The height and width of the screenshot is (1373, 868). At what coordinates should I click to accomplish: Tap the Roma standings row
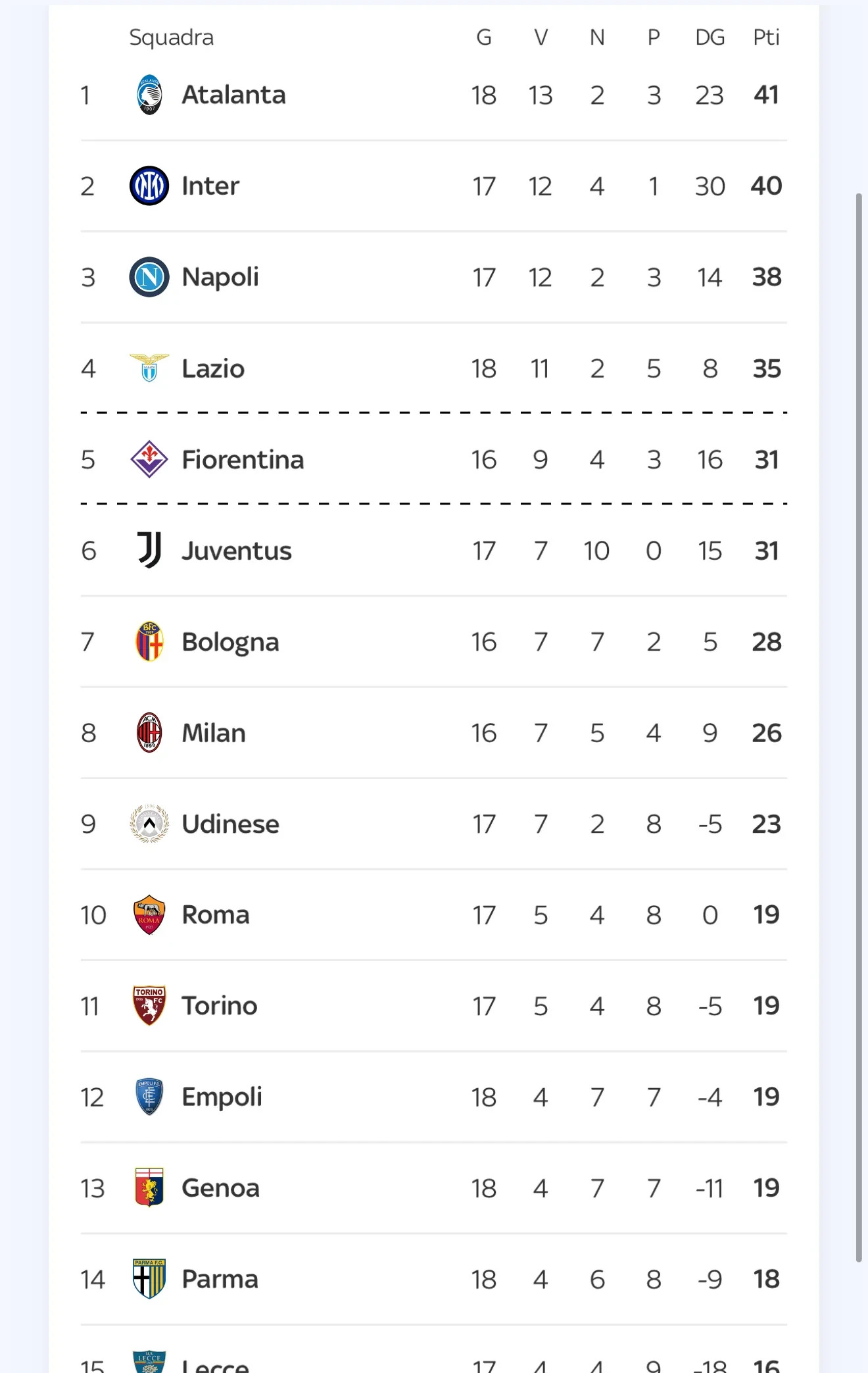coord(216,914)
